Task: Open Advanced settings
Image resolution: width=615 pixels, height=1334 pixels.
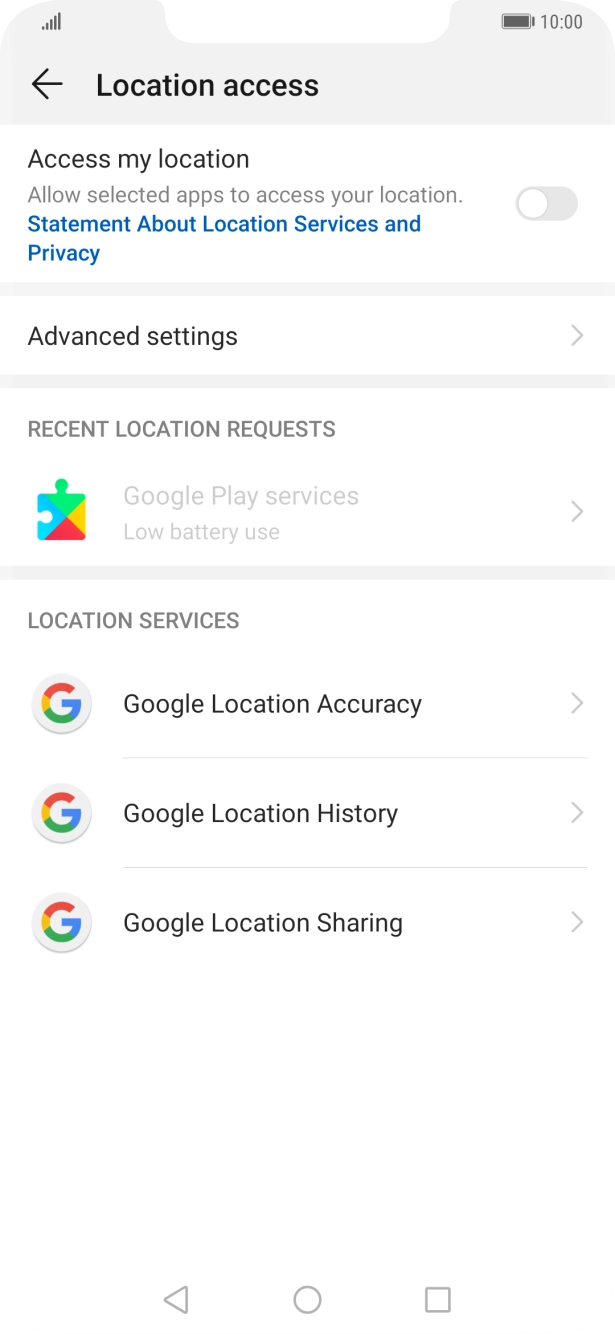Action: pos(307,336)
